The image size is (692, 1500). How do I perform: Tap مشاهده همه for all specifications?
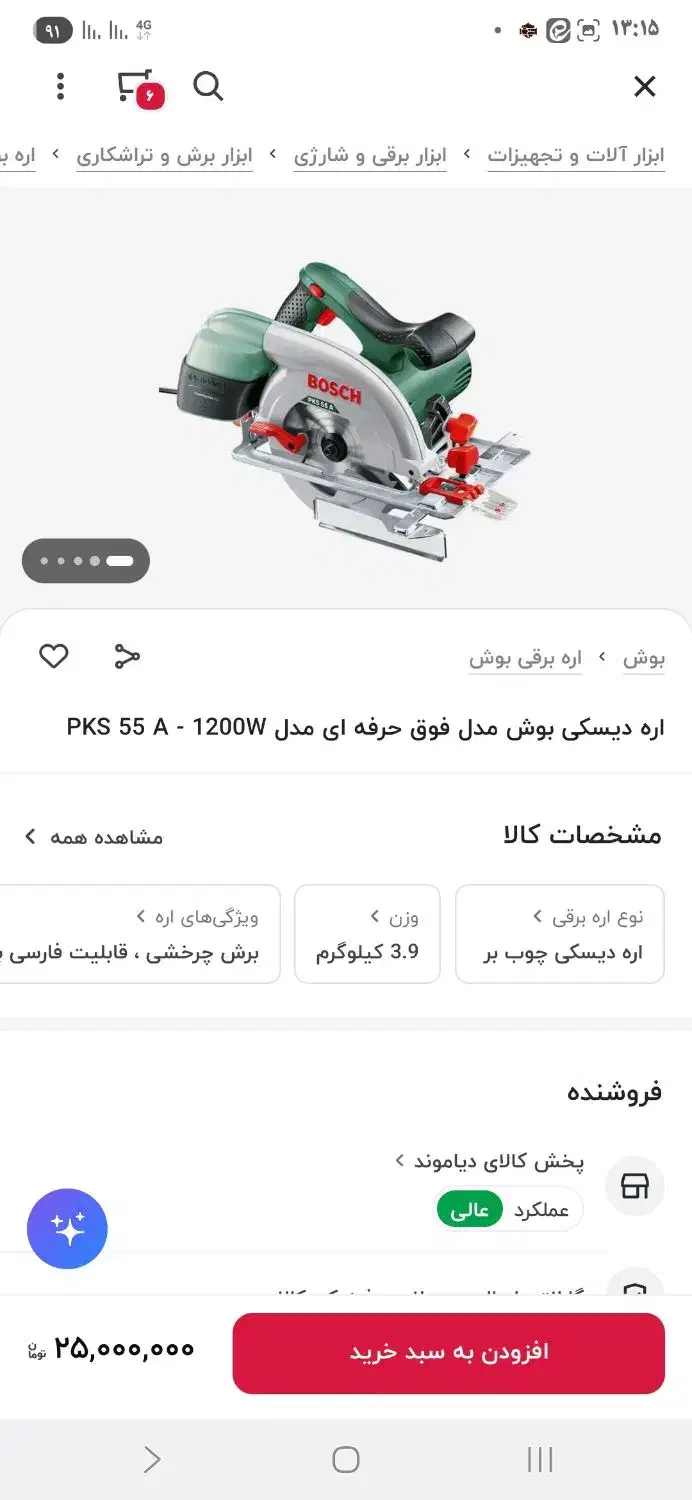click(94, 837)
